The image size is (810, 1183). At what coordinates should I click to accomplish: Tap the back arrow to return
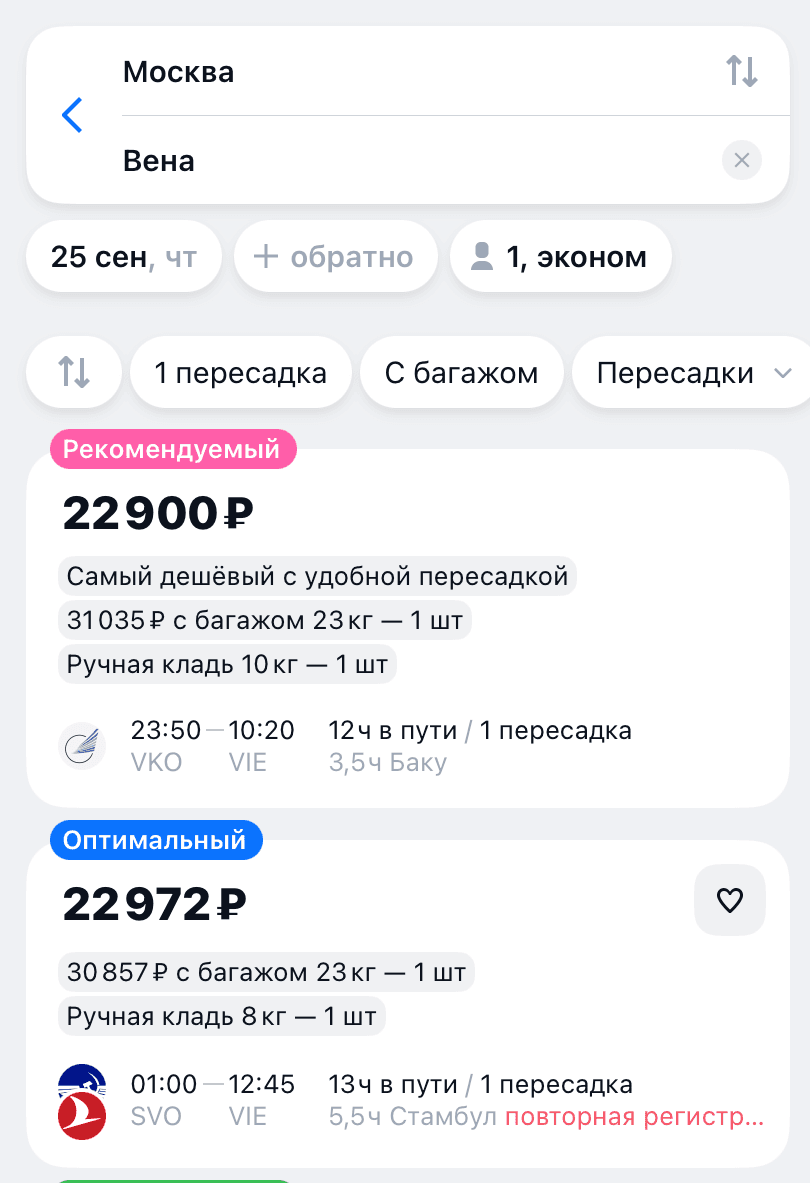point(71,115)
